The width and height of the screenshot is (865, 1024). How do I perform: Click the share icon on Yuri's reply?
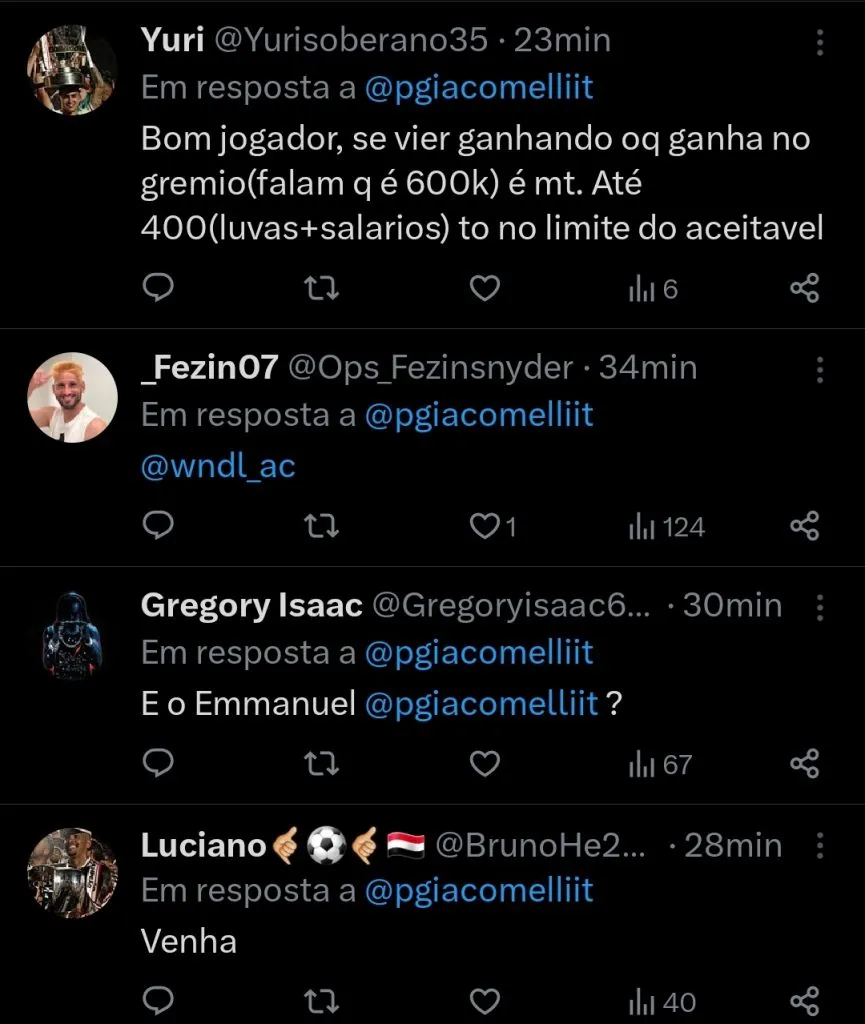(805, 288)
